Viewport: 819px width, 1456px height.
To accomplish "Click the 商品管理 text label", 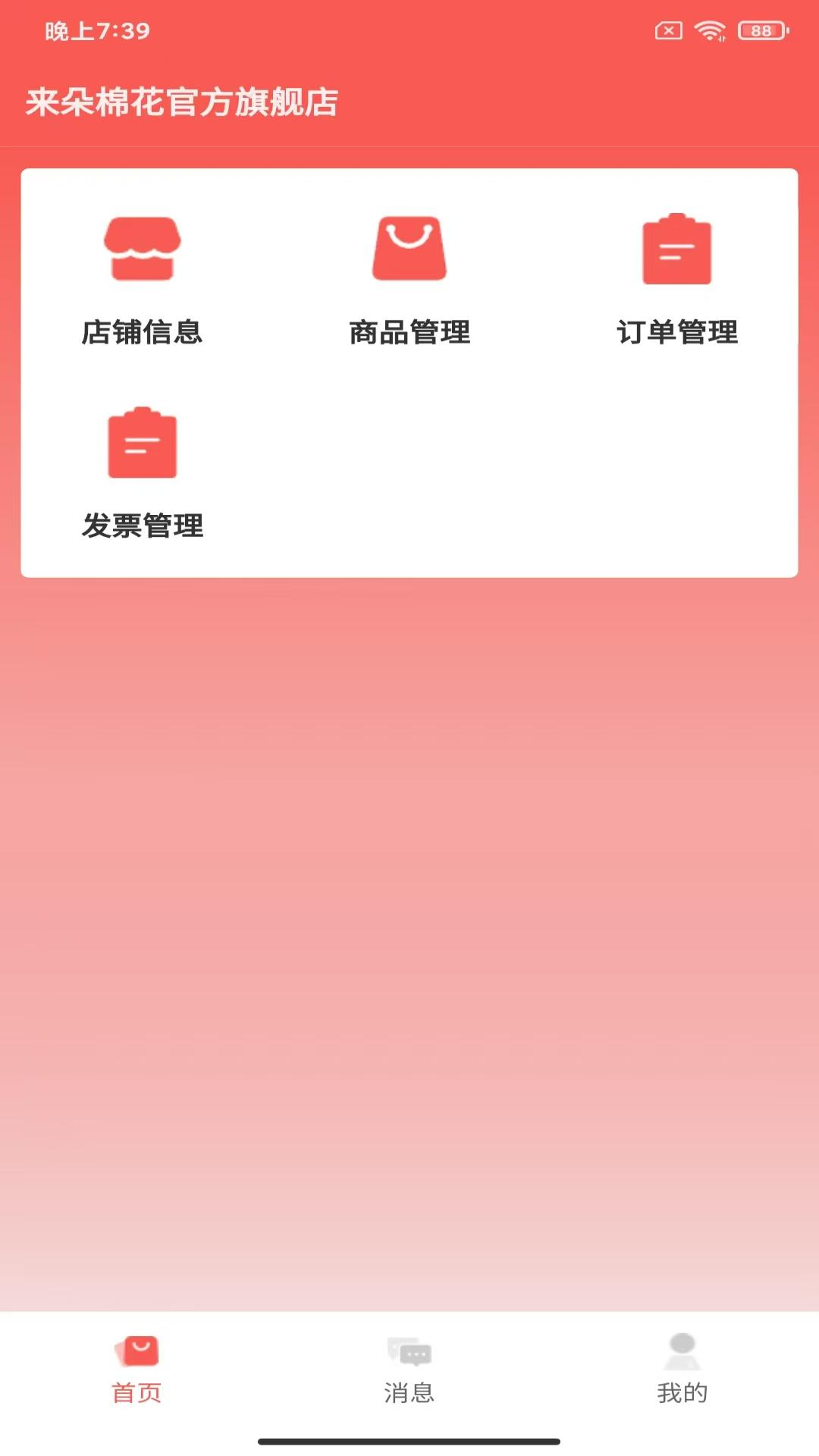I will click(x=409, y=331).
